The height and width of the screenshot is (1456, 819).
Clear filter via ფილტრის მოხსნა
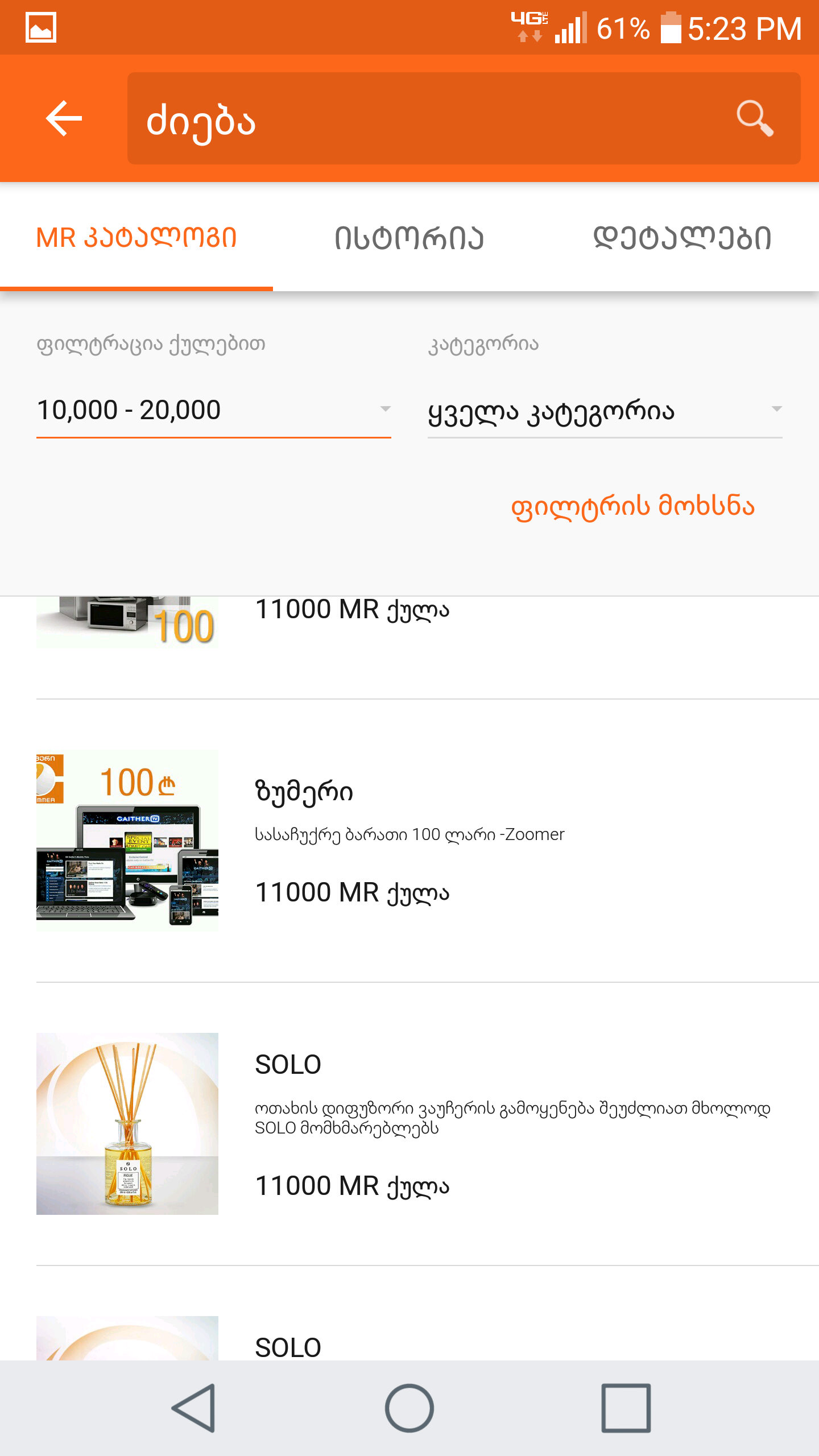pos(632,506)
